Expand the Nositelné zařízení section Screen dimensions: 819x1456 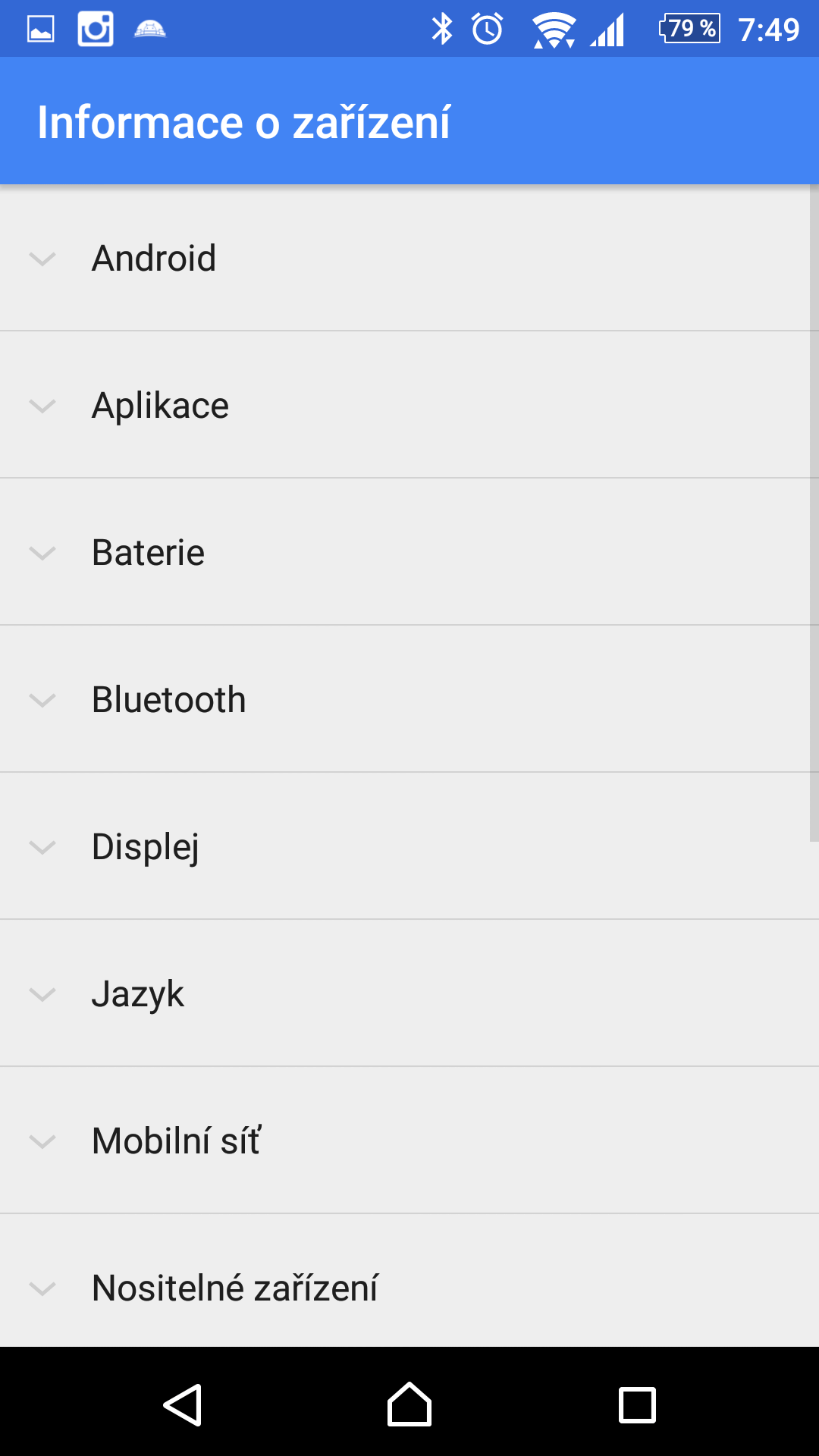[x=409, y=1281]
